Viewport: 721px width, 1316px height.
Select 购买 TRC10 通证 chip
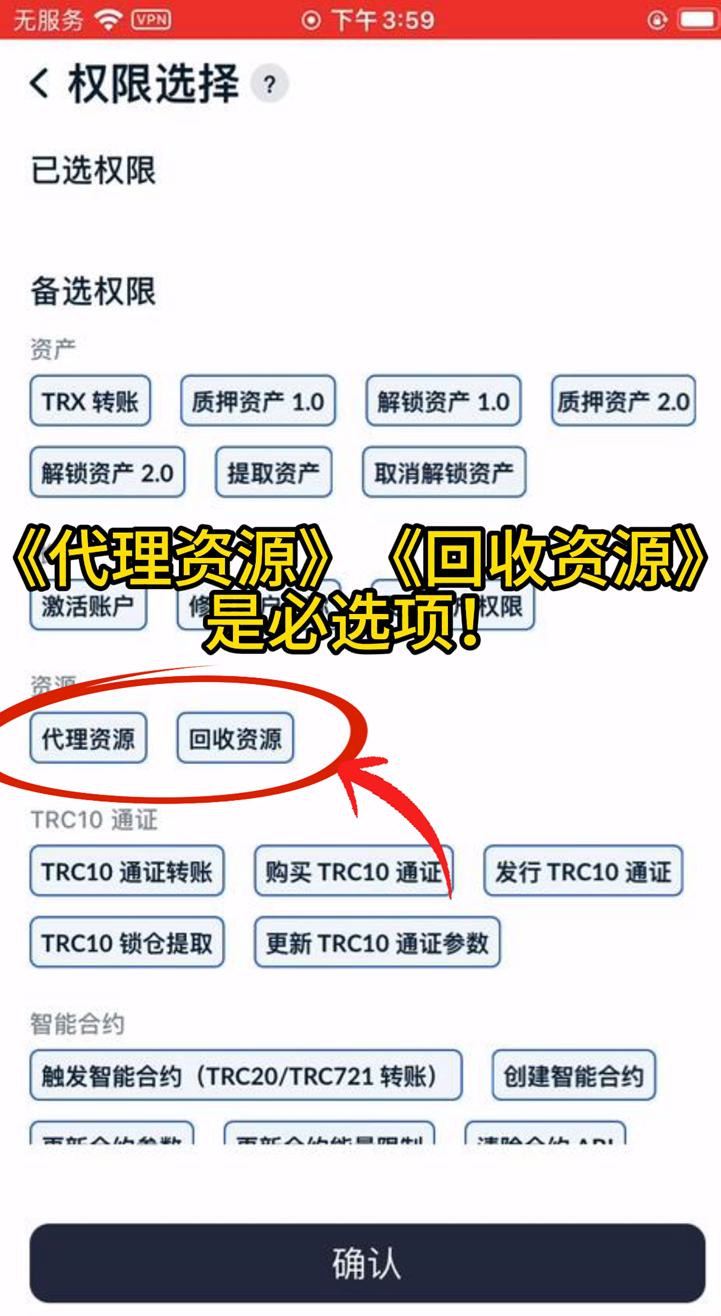point(353,871)
